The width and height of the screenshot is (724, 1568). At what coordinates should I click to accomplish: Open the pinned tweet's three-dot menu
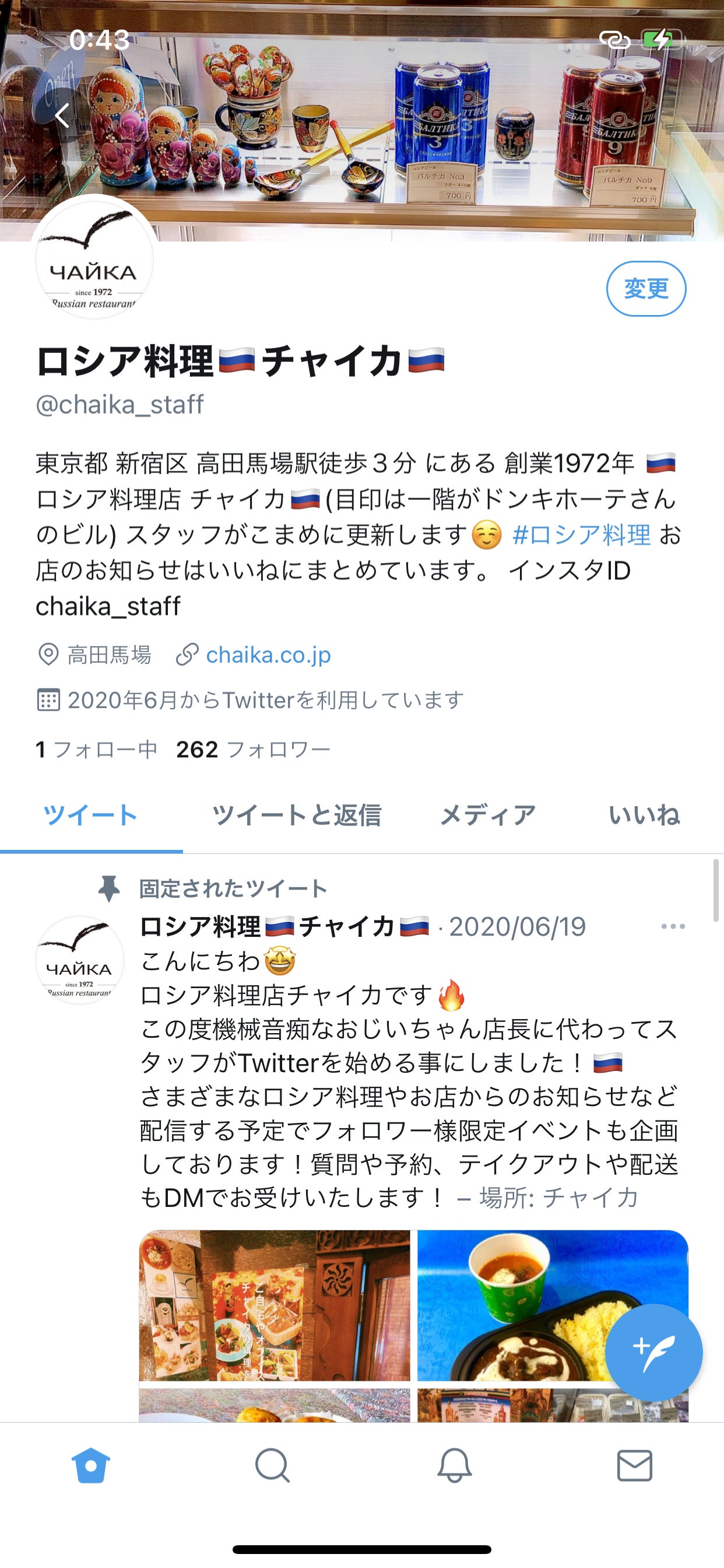[x=673, y=926]
